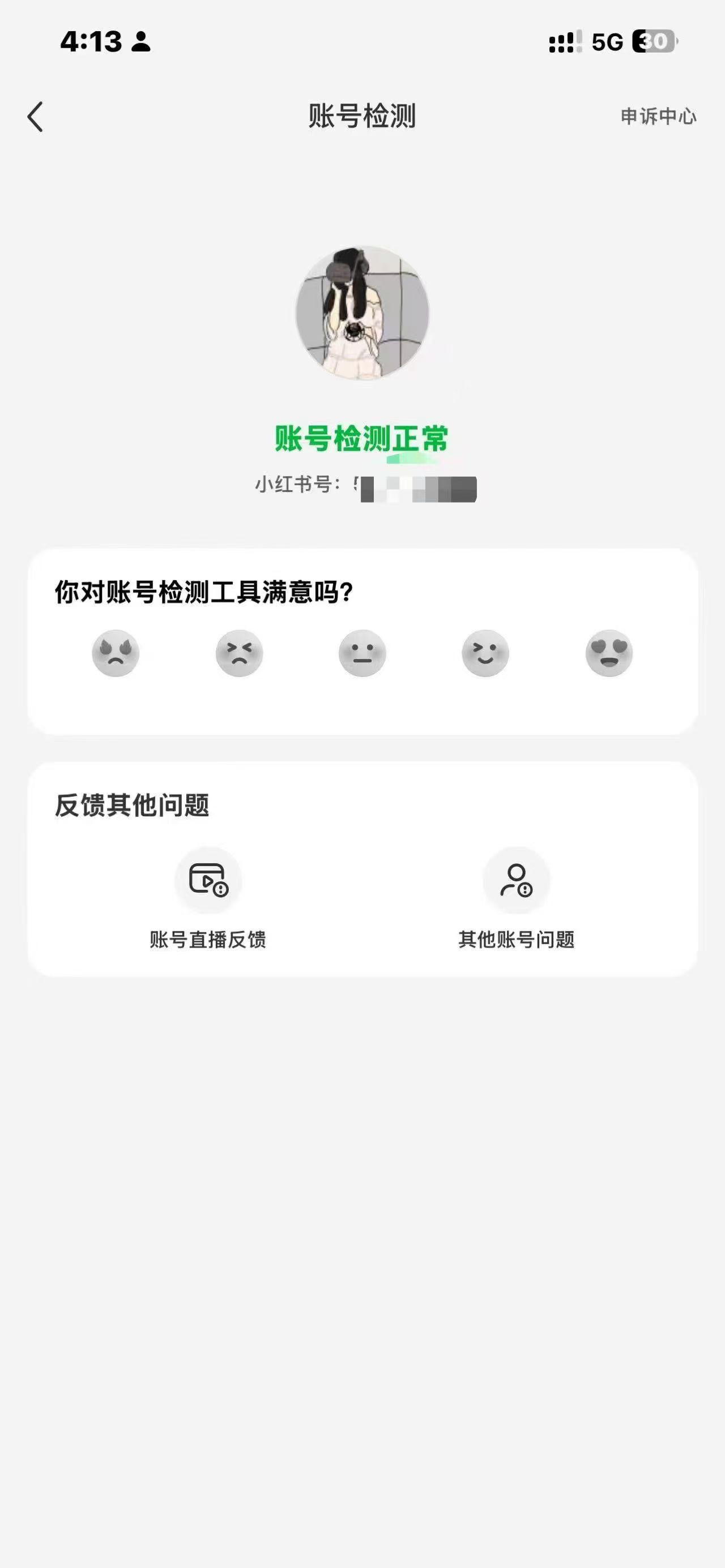Rate the tool with the angry face
This screenshot has width=725, height=1568.
tap(116, 653)
